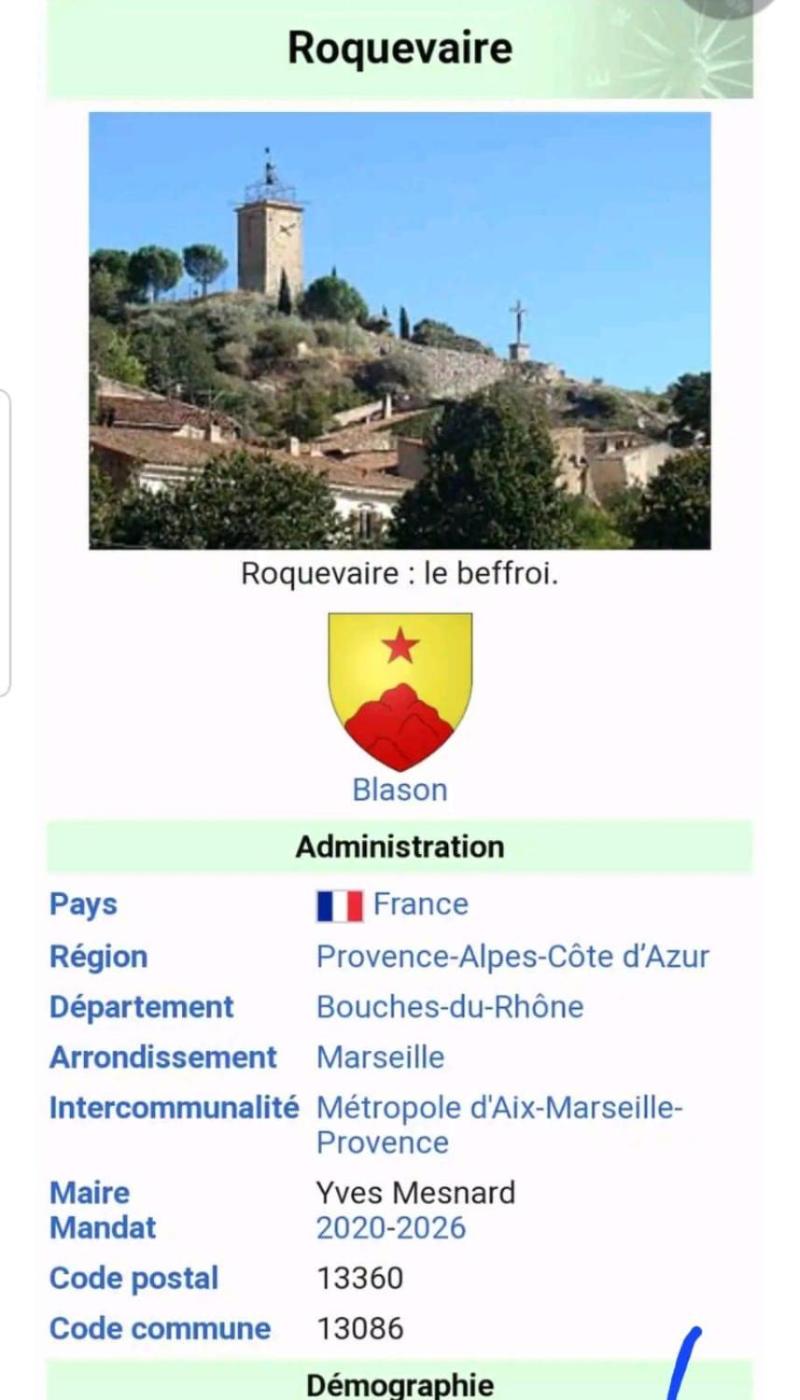Open the Roquevaire belfry photo
This screenshot has width=800, height=1400.
pyautogui.click(x=400, y=330)
